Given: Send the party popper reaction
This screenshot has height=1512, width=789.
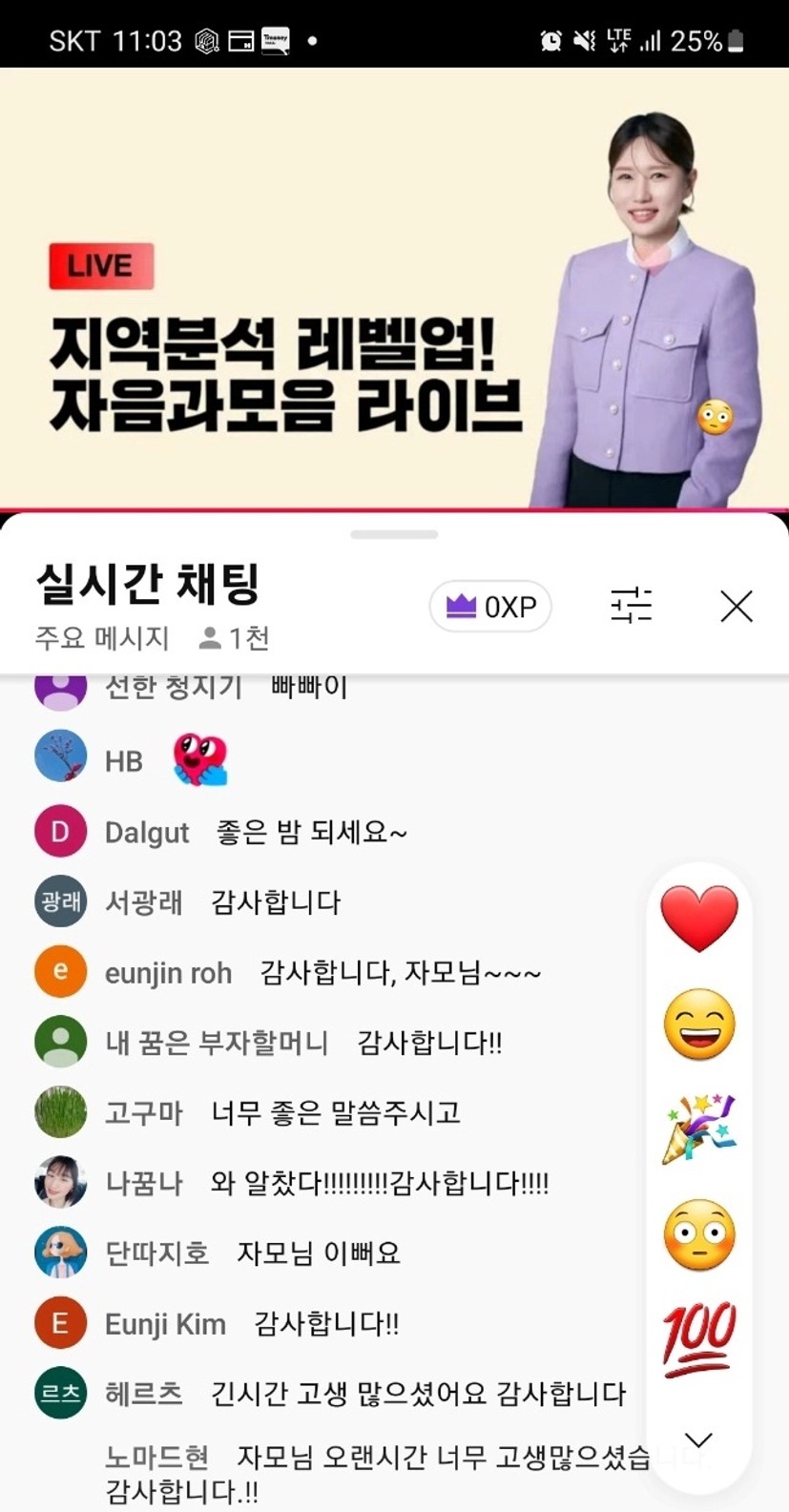Looking at the screenshot, I should [698, 1129].
